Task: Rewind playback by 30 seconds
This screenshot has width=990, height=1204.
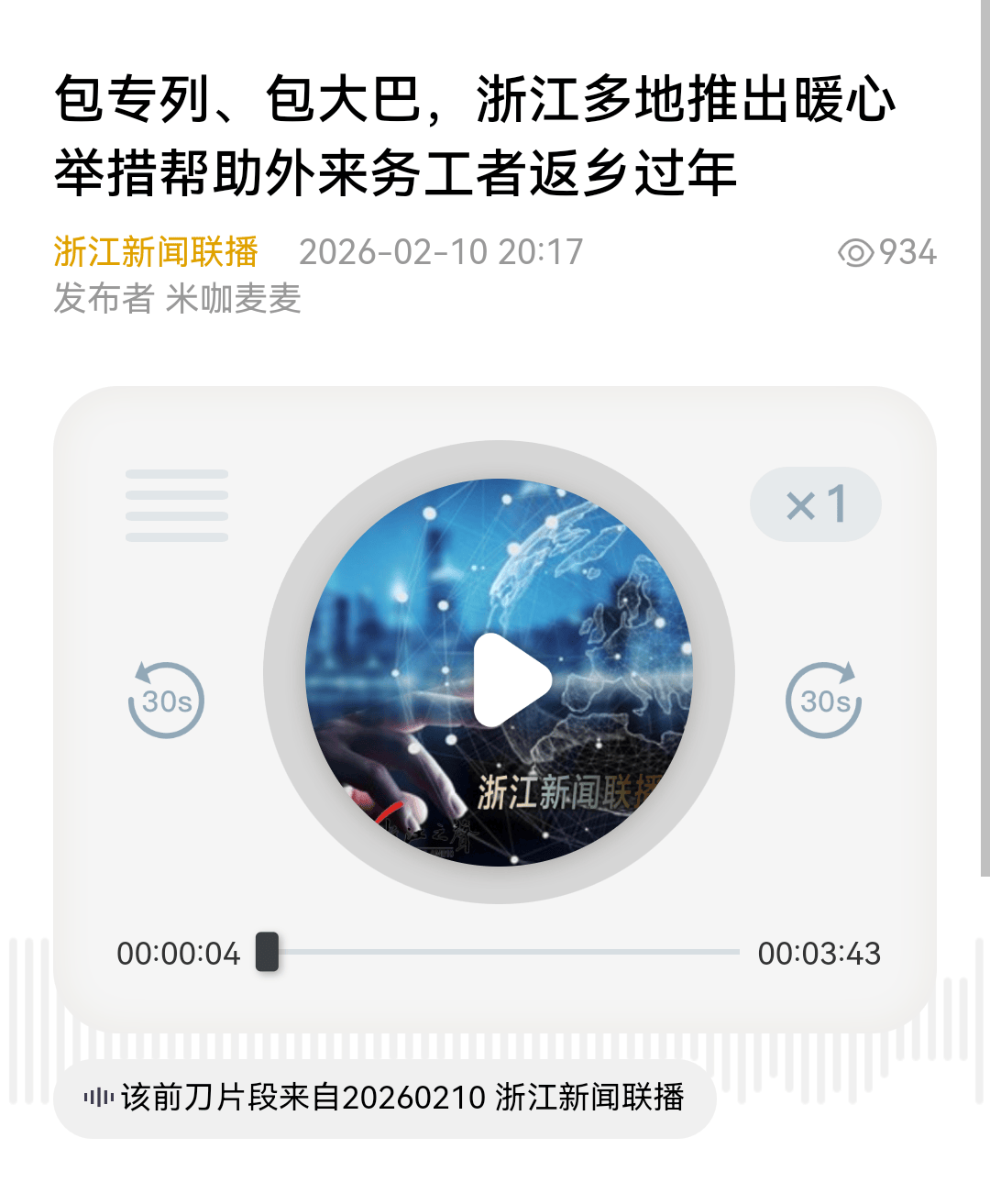Action: (166, 701)
